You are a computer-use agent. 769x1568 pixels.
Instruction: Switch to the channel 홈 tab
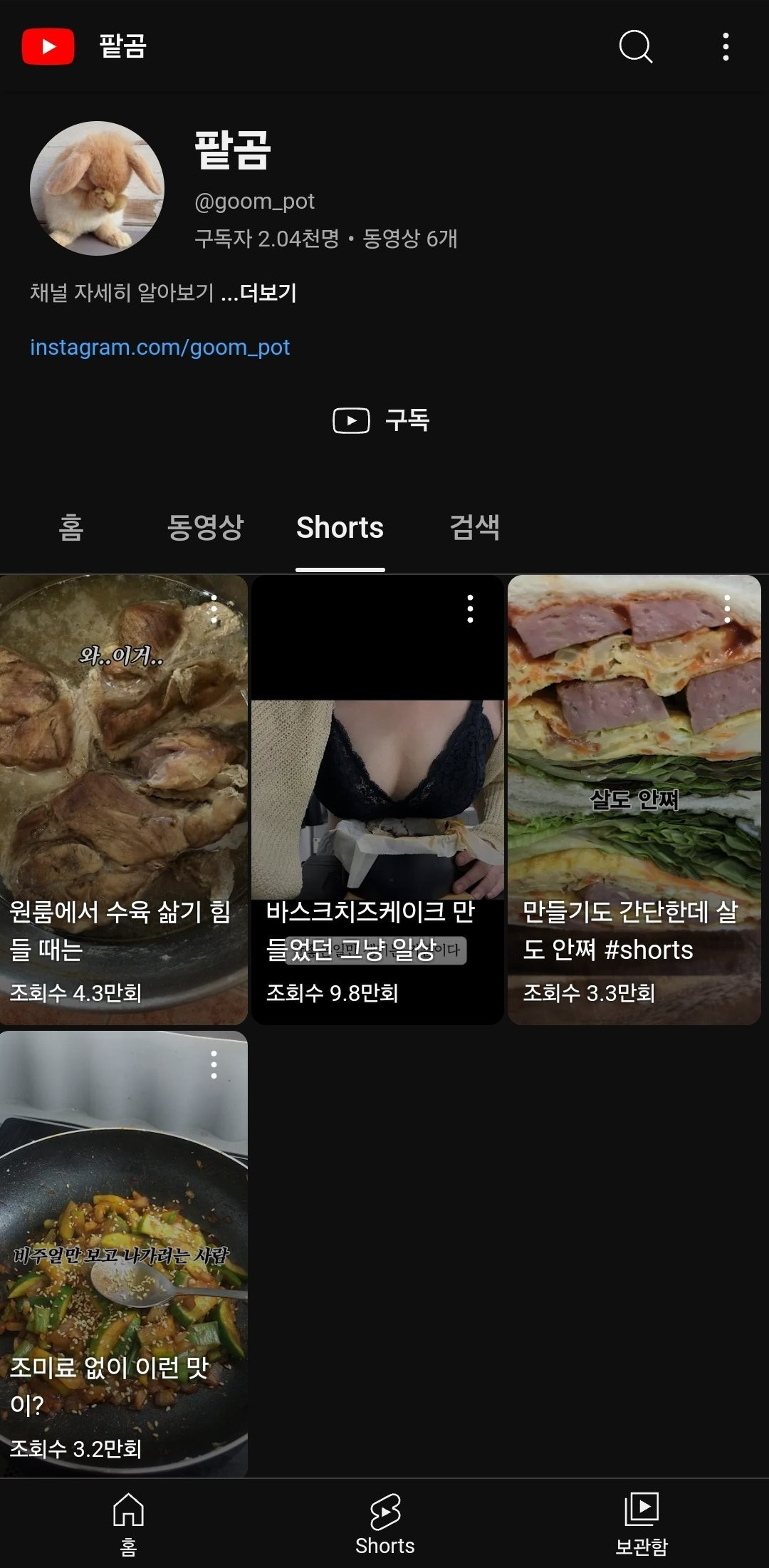coord(71,528)
